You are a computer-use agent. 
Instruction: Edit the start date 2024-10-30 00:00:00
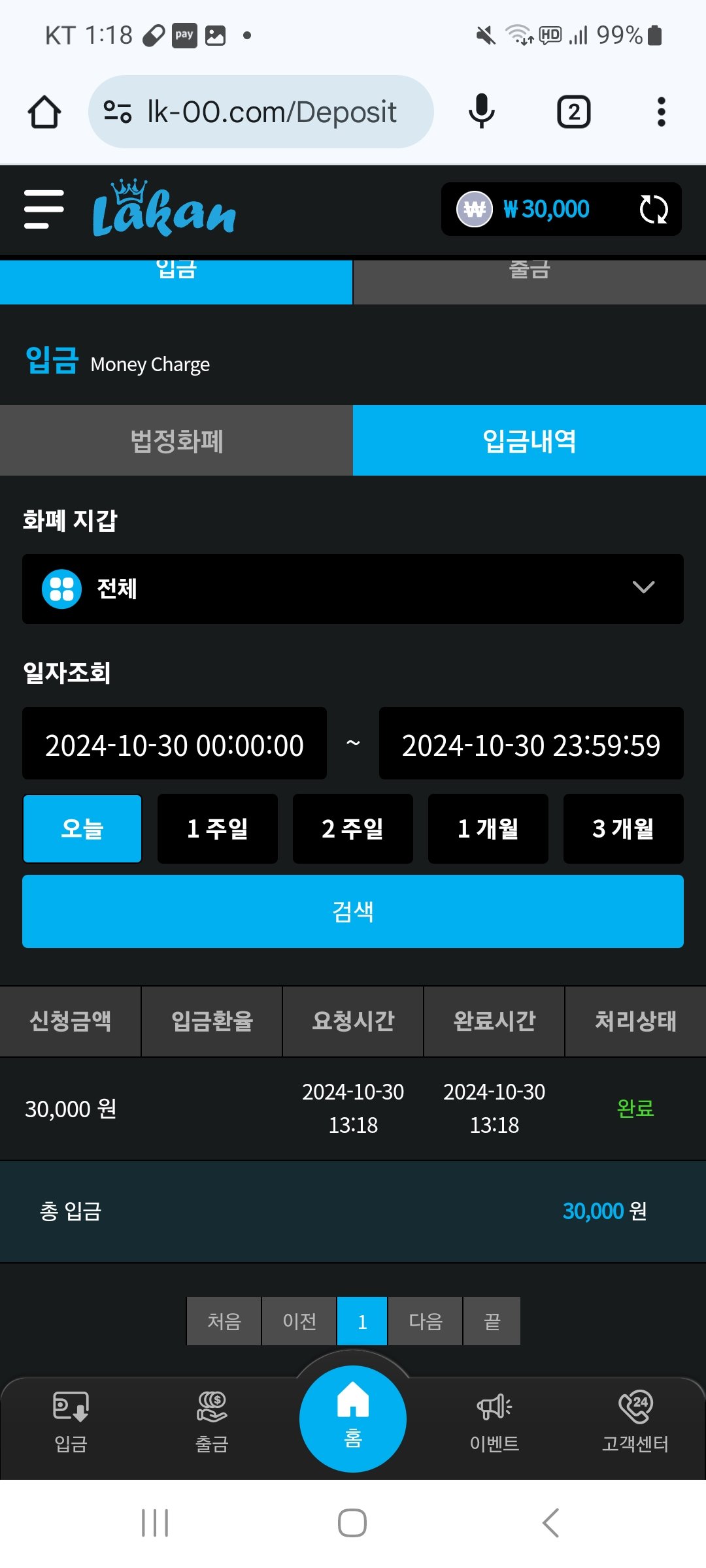tap(175, 744)
